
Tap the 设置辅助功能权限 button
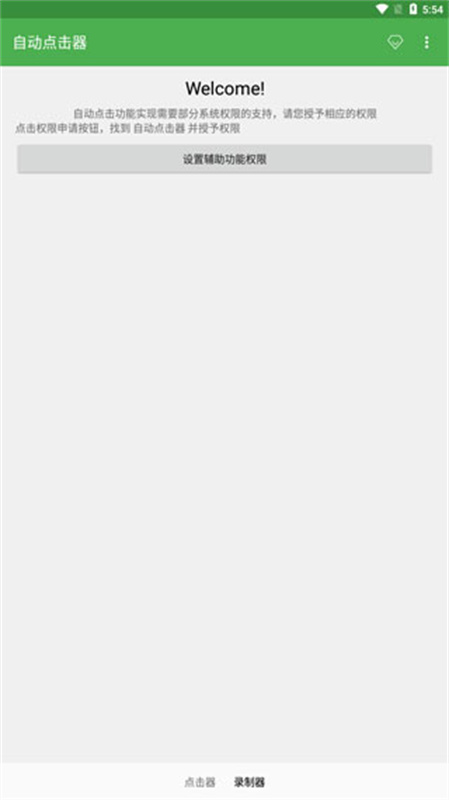coord(224,159)
